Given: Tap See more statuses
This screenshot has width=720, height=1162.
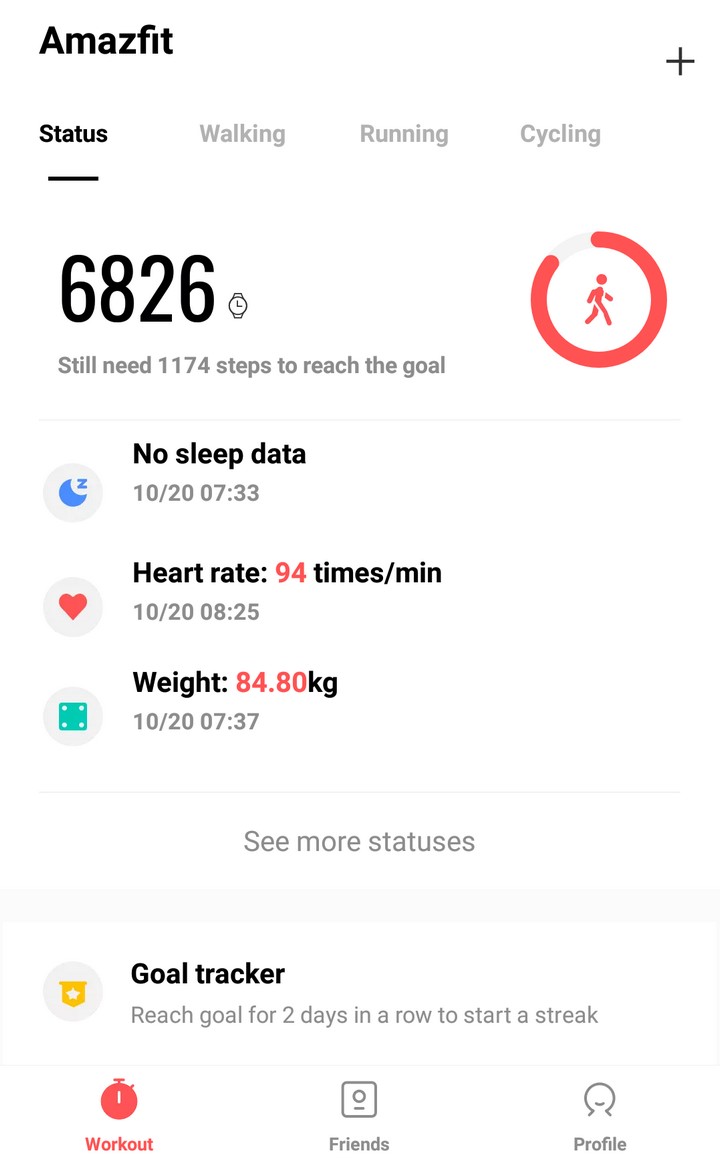Looking at the screenshot, I should (x=359, y=842).
